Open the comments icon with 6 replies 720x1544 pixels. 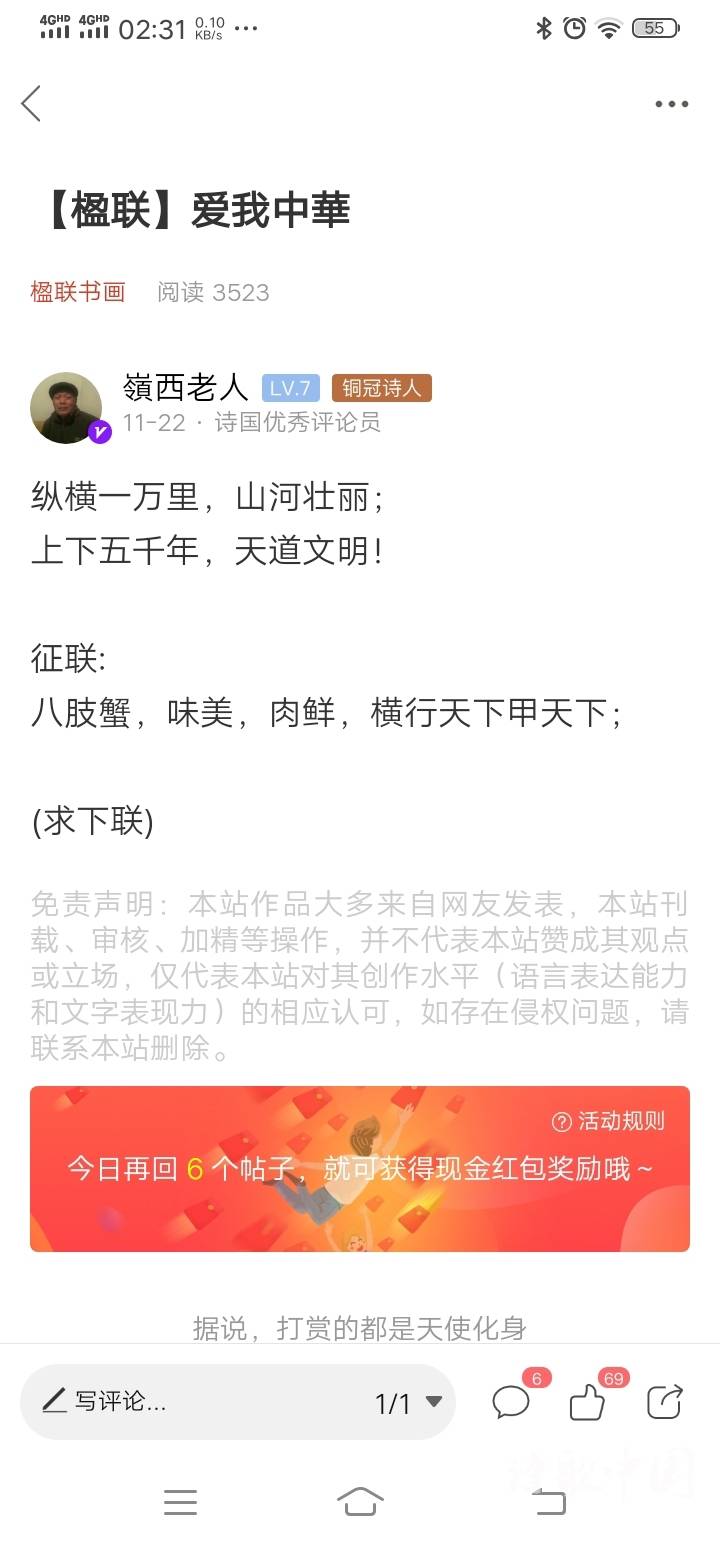point(512,1402)
